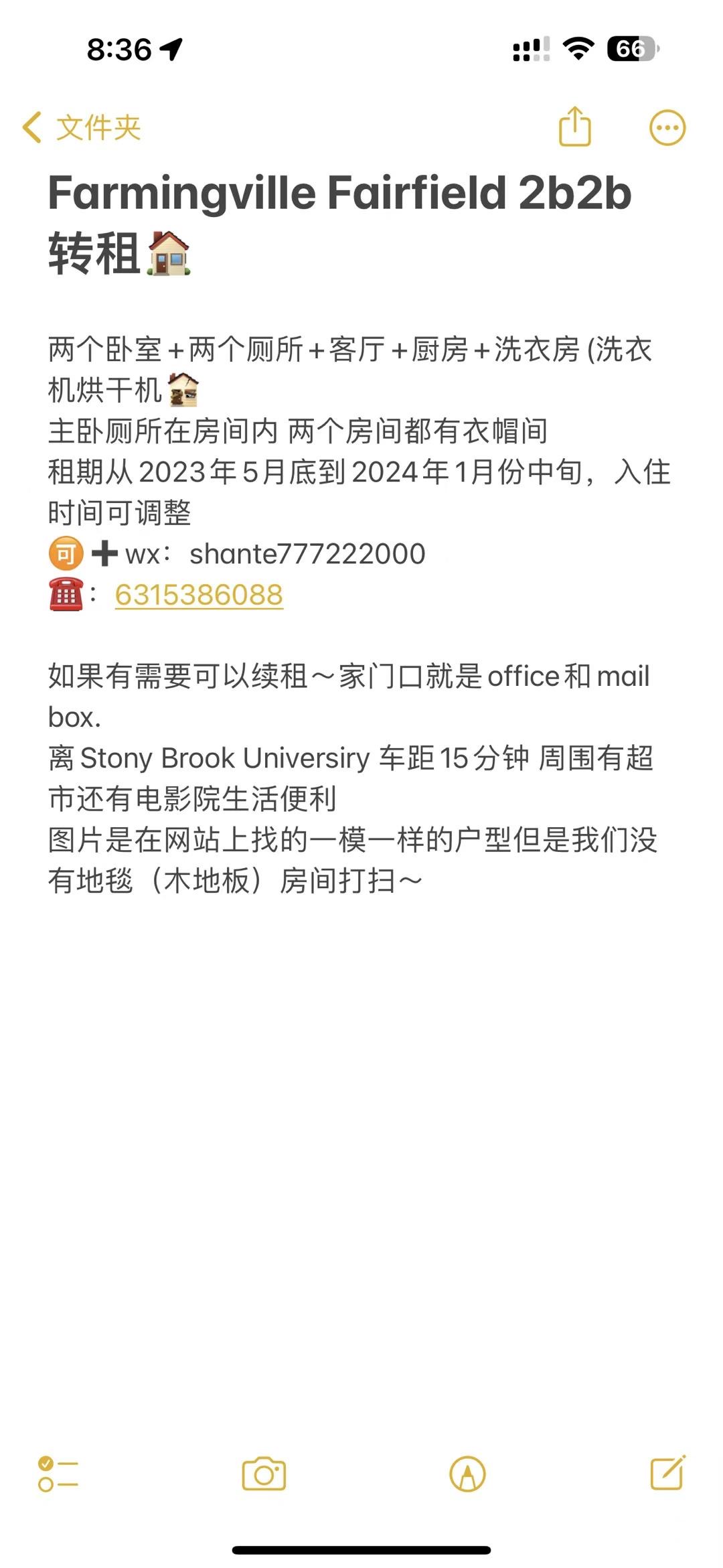Open the camera attachment options
The image size is (723, 1568).
pos(264,1474)
